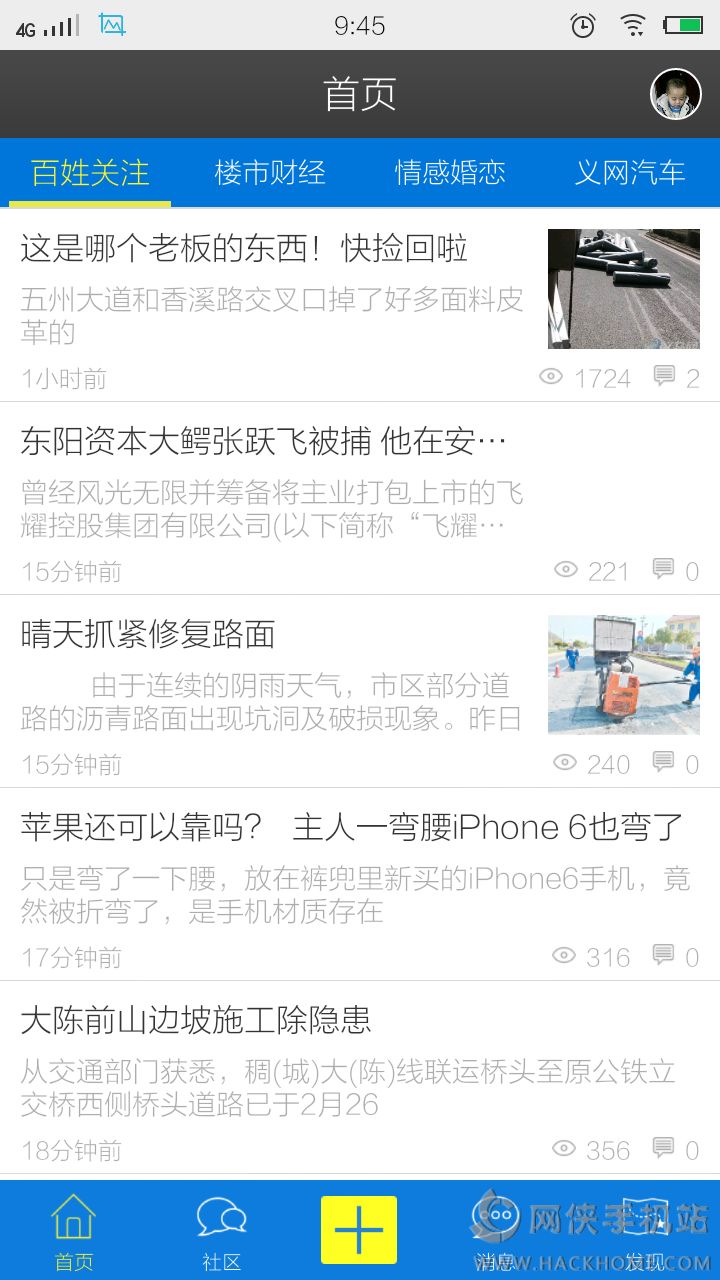Select the 百姓关注 tab
Image resolution: width=720 pixels, height=1280 pixels.
(x=90, y=173)
